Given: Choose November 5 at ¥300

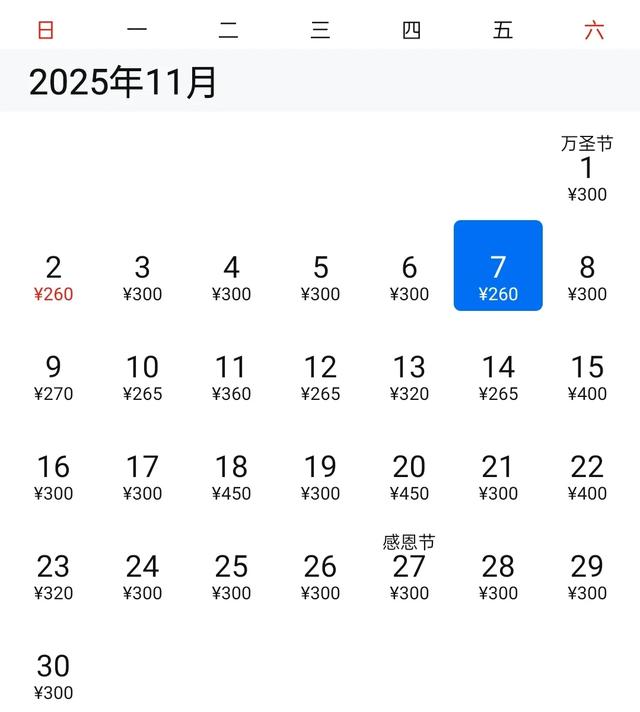Looking at the screenshot, I should pos(320,277).
